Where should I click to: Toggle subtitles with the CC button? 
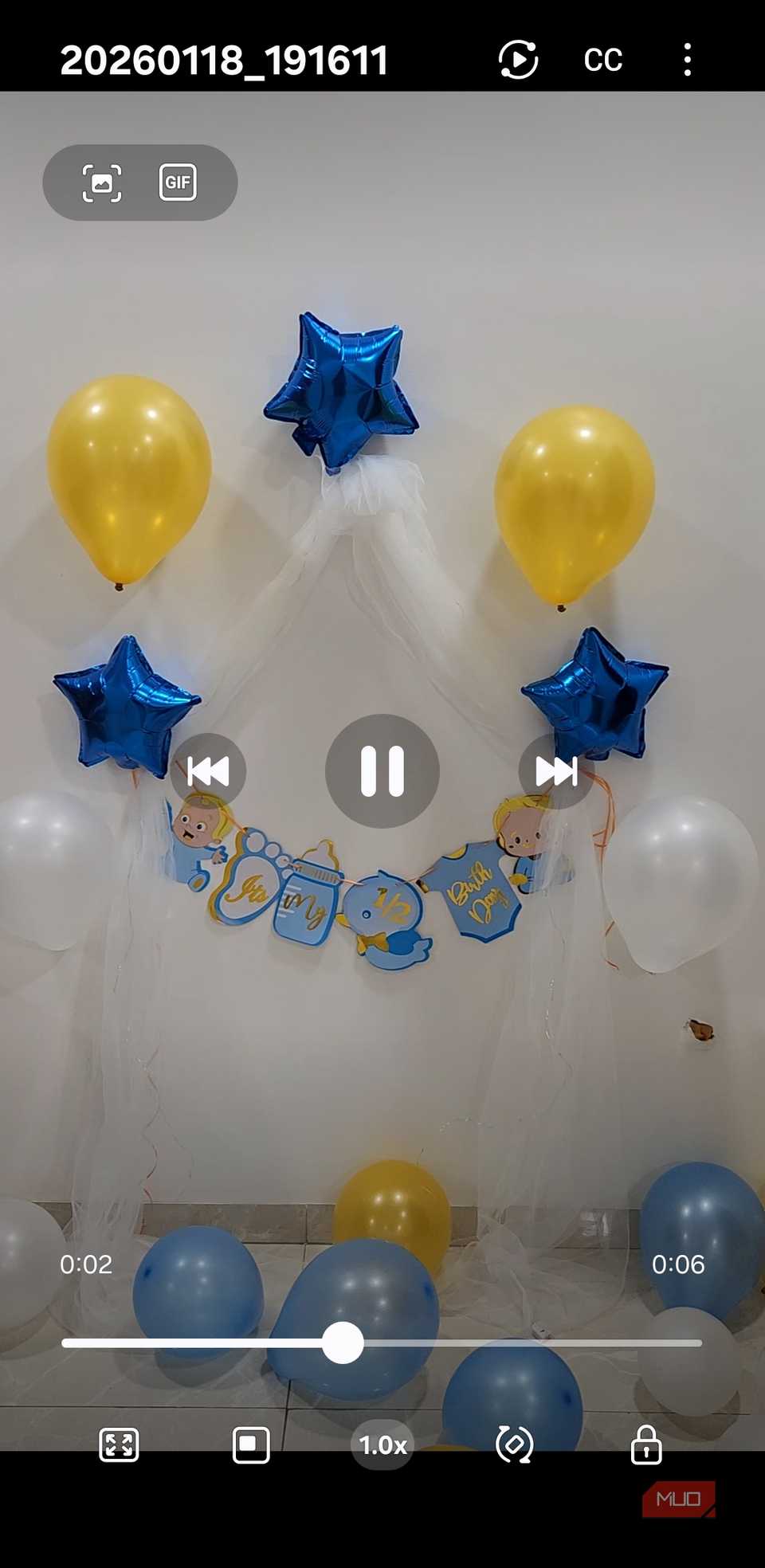(603, 59)
